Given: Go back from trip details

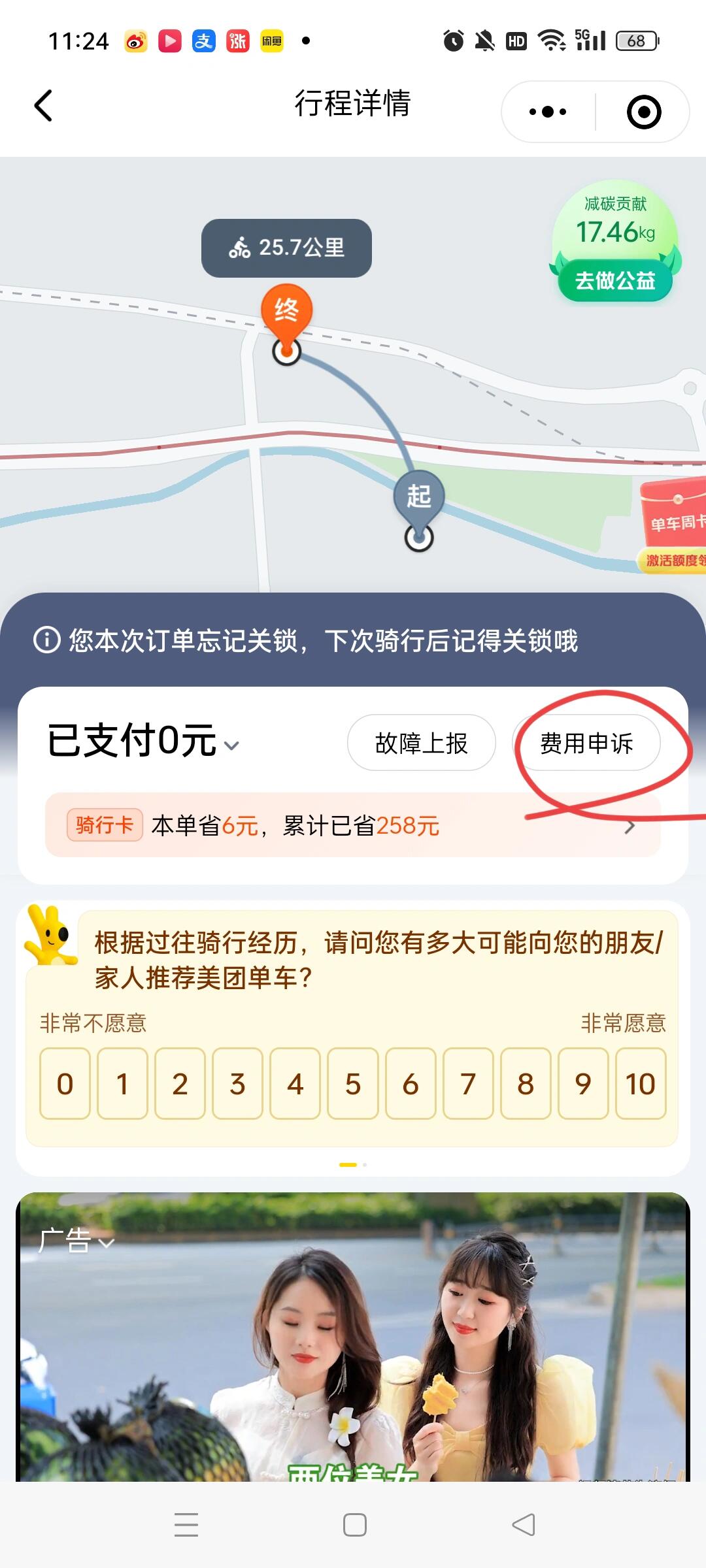Looking at the screenshot, I should (43, 106).
